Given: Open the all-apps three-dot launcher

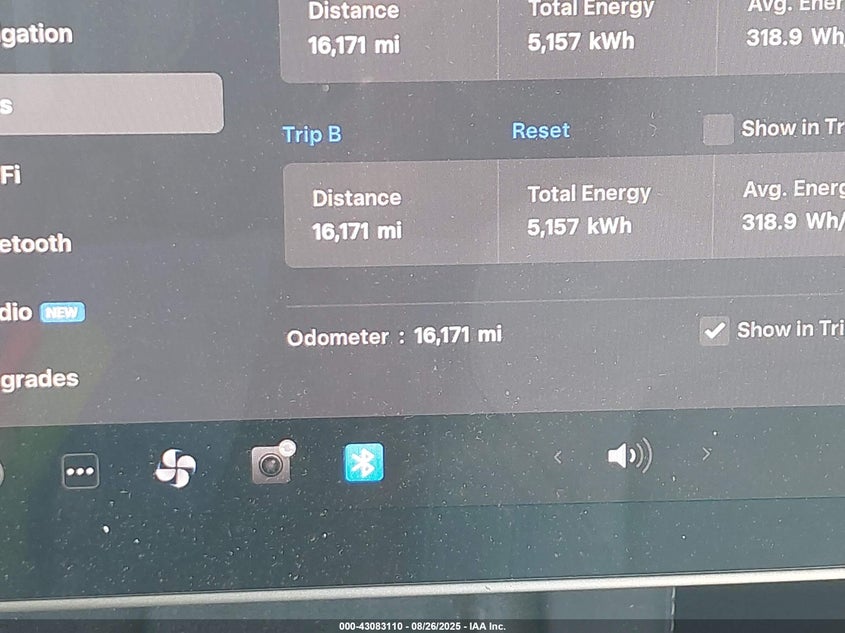Looking at the screenshot, I should coord(80,471).
